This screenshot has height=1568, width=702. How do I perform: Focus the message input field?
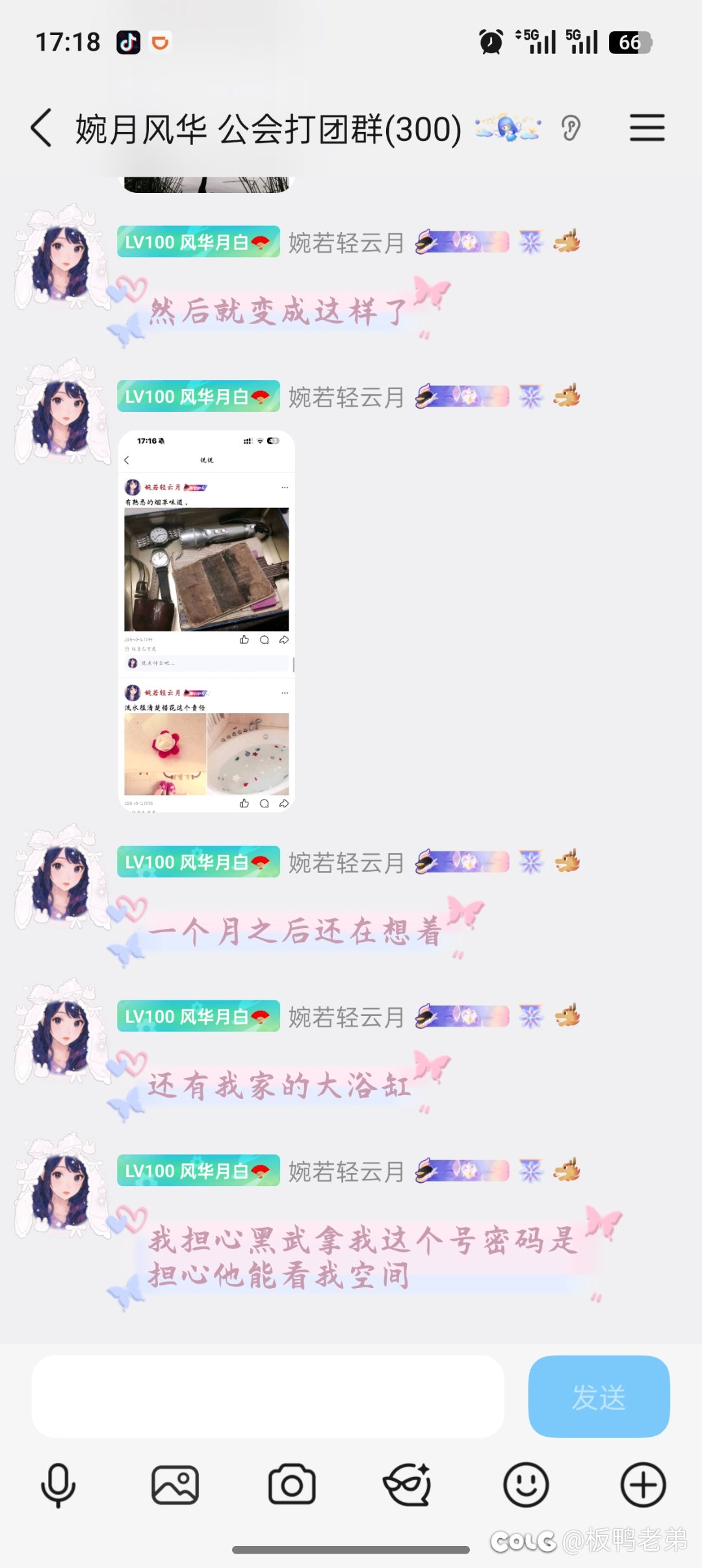[268, 1396]
